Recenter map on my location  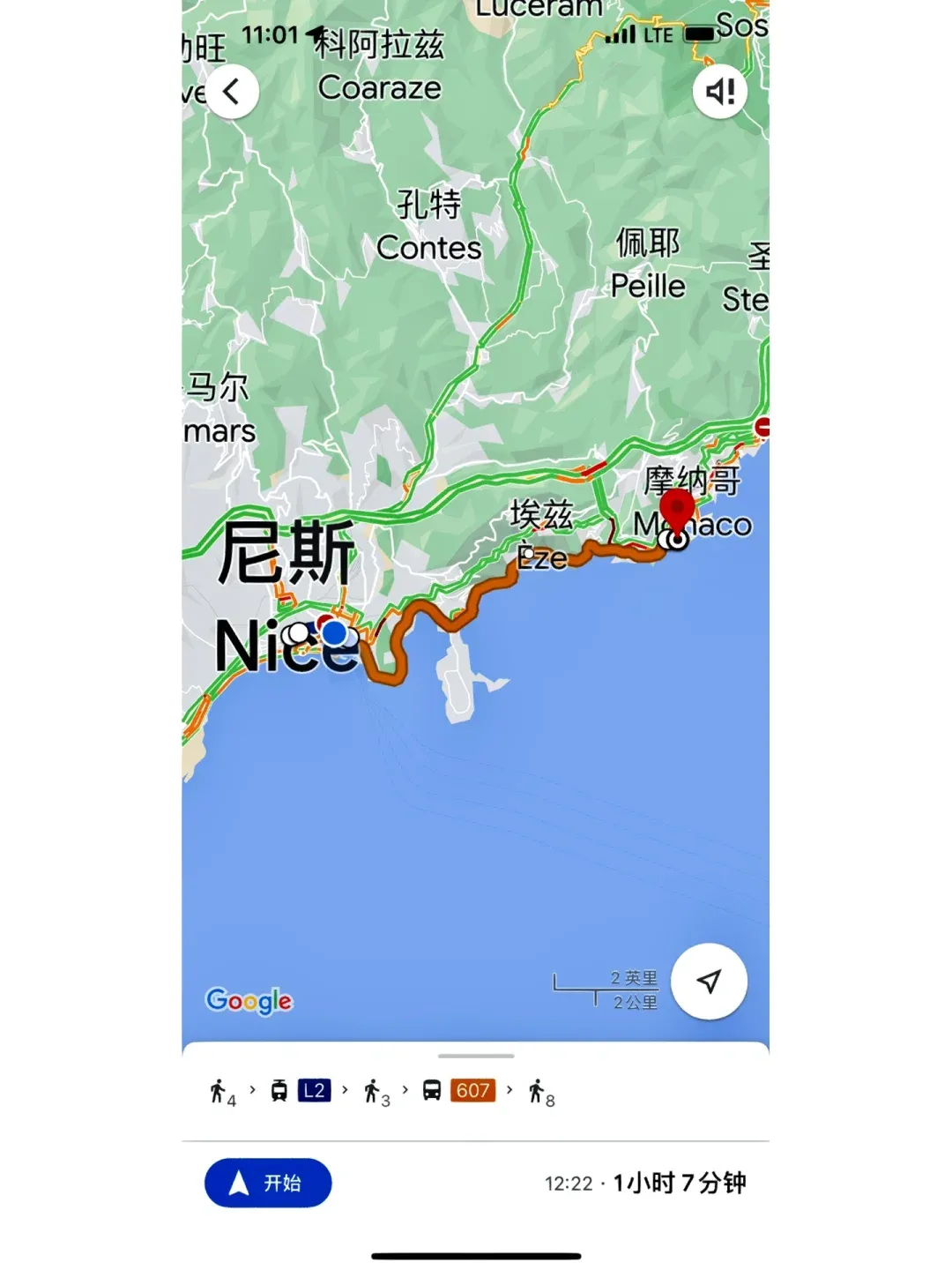coord(709,981)
